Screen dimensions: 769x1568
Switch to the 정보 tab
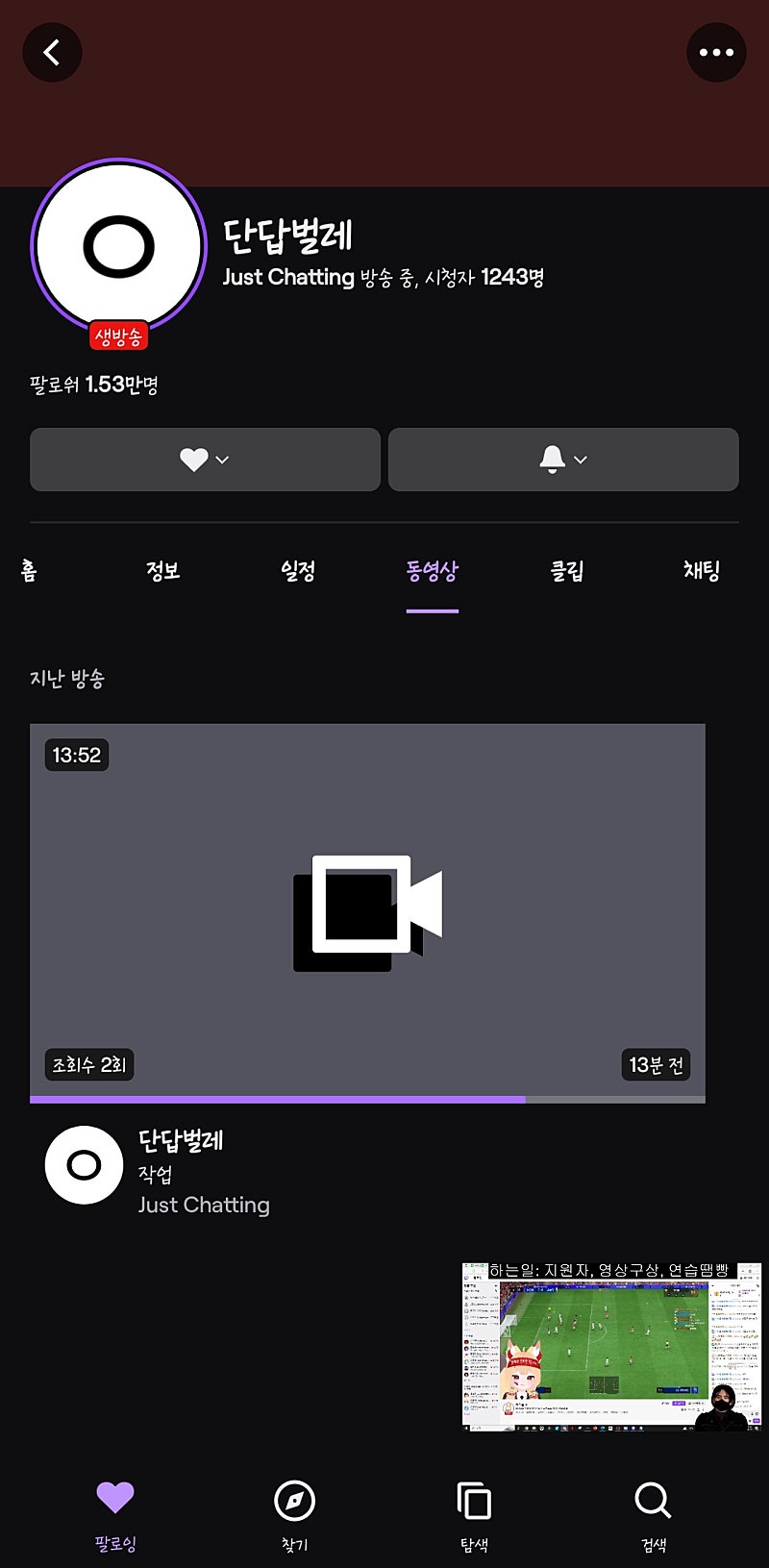(x=163, y=571)
